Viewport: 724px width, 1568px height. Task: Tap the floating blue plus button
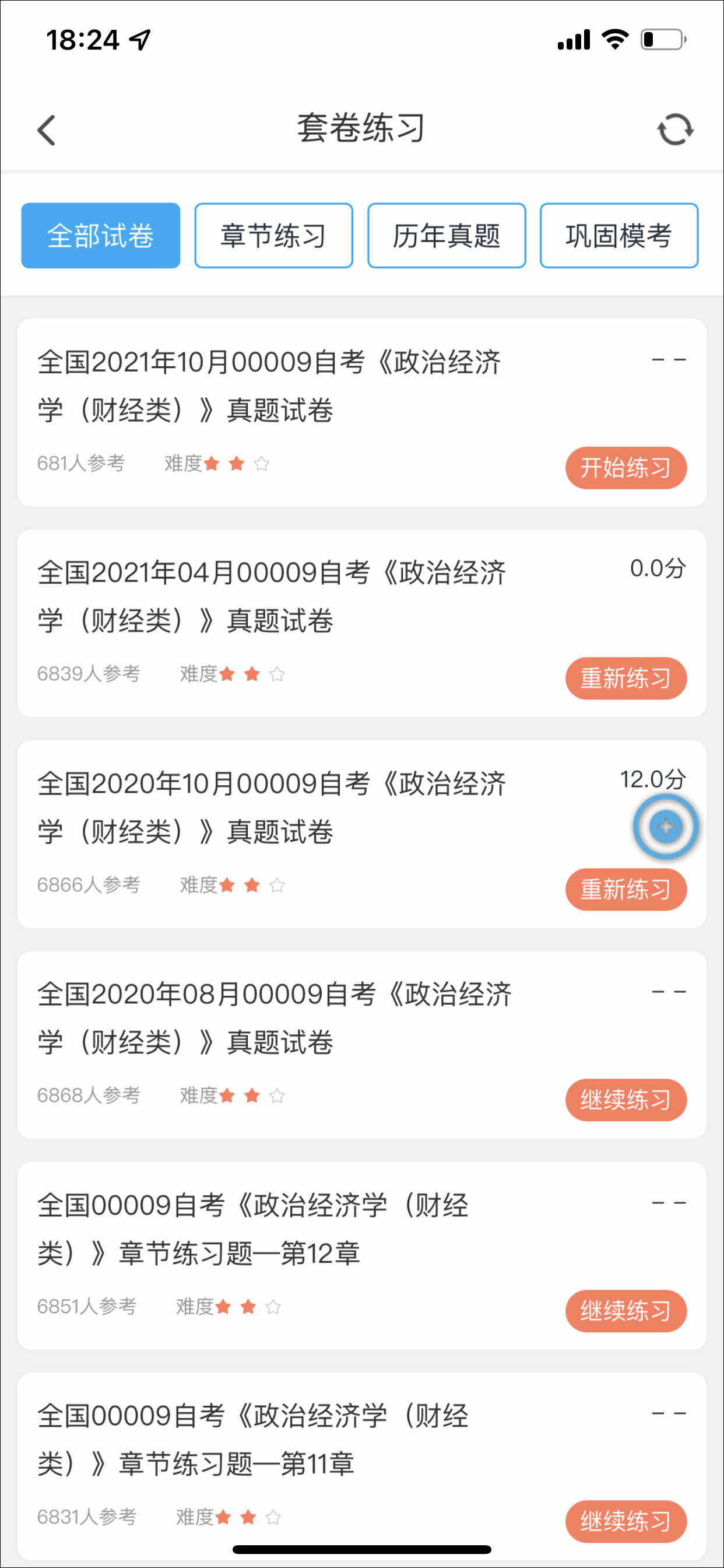tap(666, 827)
